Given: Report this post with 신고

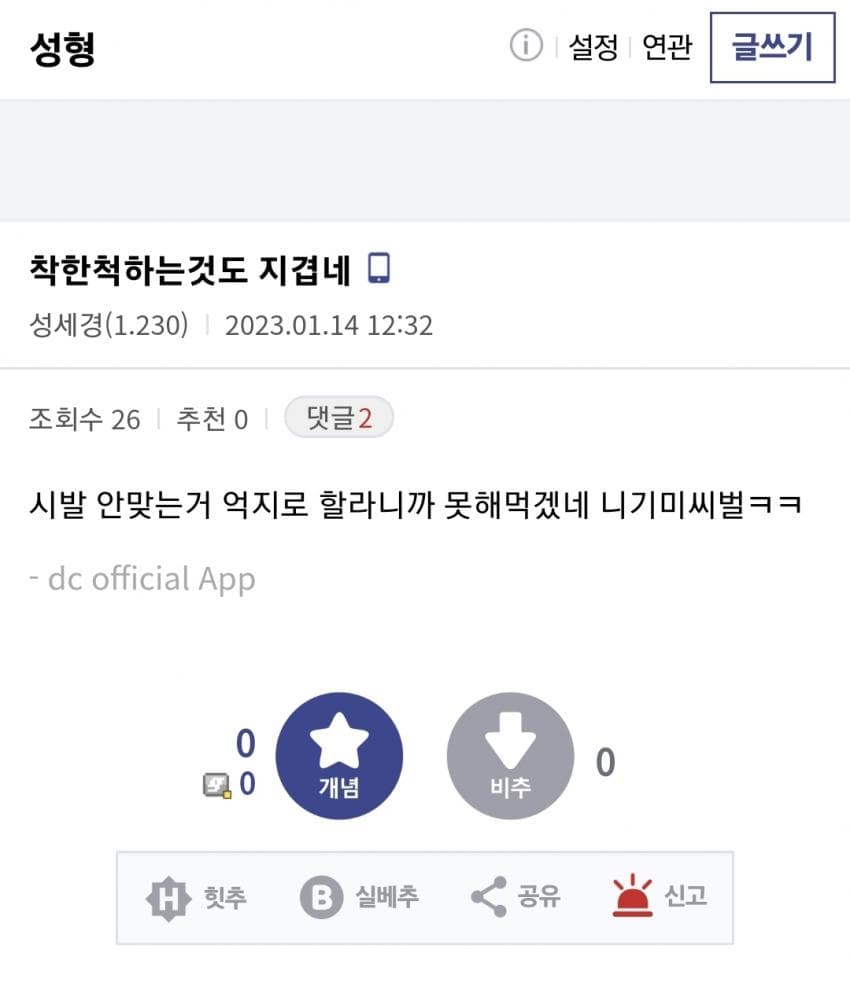Looking at the screenshot, I should (x=660, y=897).
